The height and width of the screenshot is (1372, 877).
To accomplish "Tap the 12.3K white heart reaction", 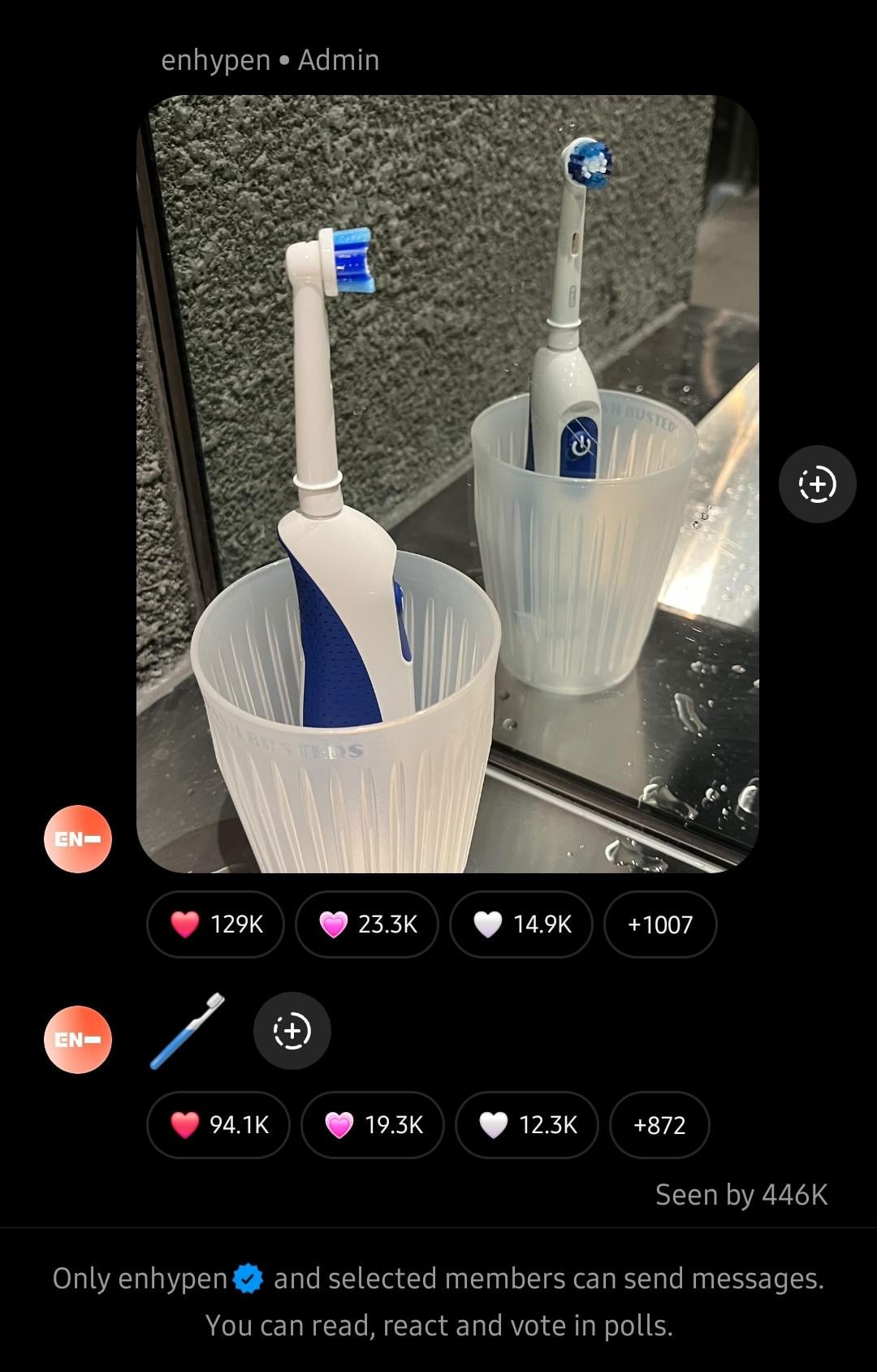I will pos(527,1125).
